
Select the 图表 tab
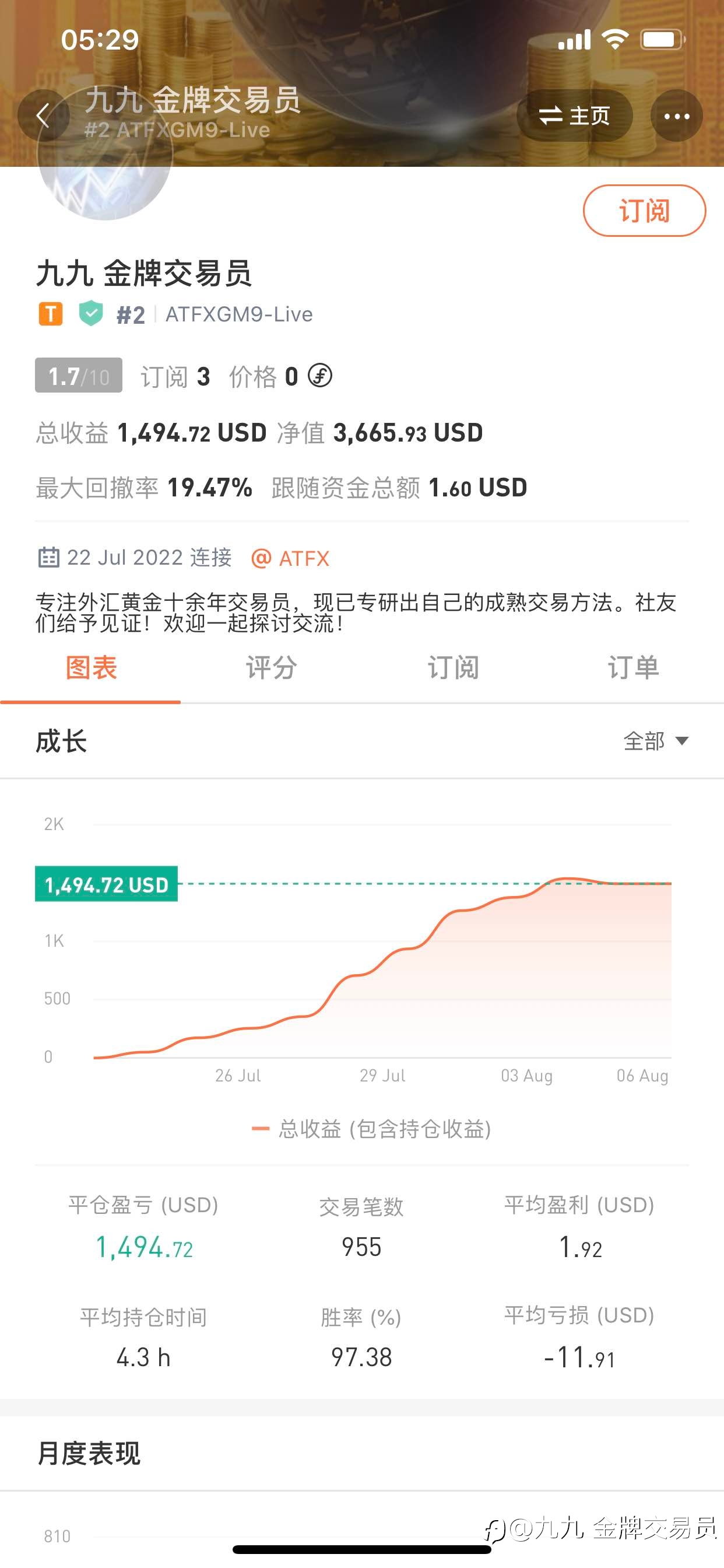[x=91, y=668]
